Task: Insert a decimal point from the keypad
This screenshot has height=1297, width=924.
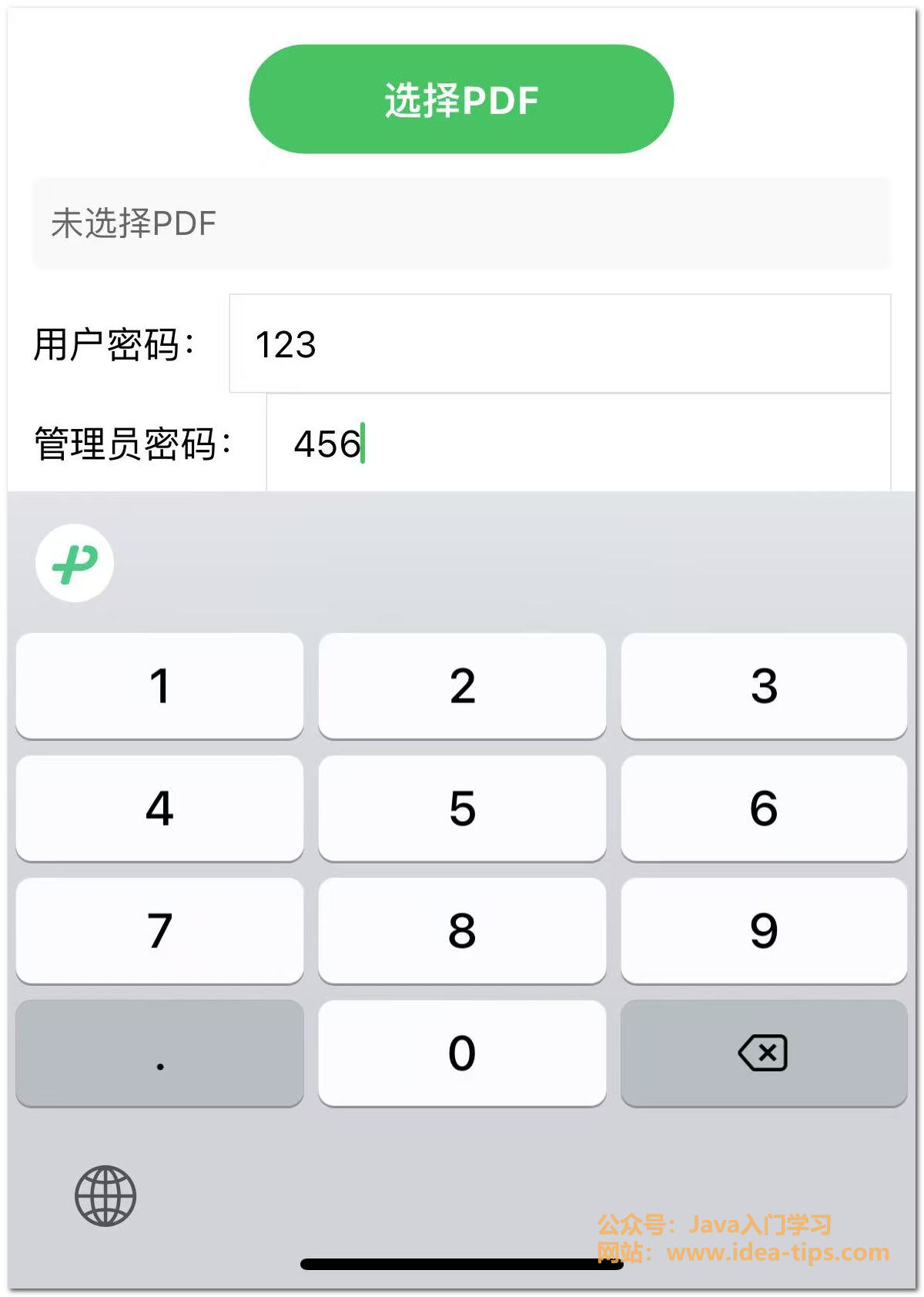Action: coord(159,1053)
